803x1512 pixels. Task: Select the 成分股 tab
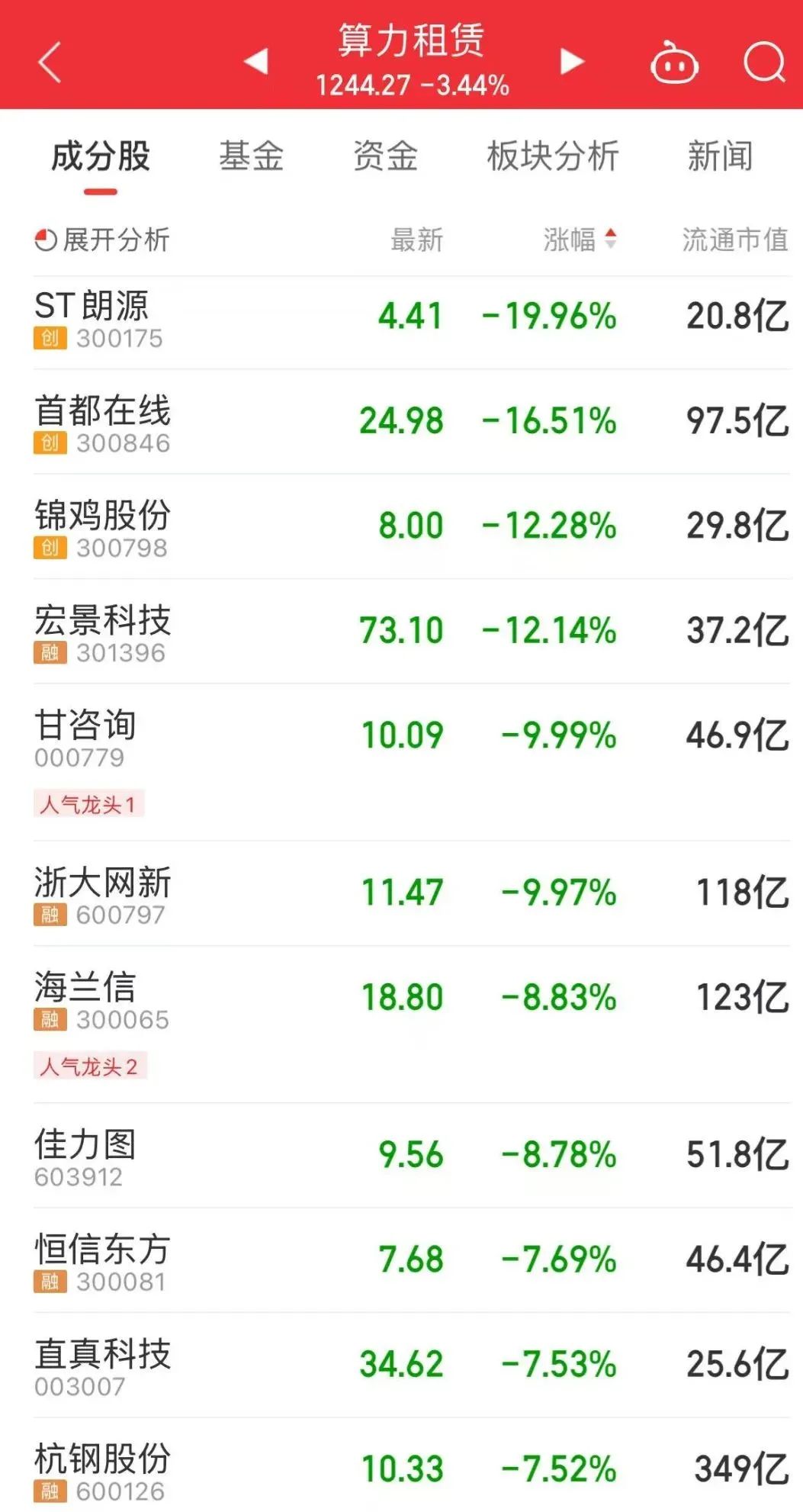101,156
